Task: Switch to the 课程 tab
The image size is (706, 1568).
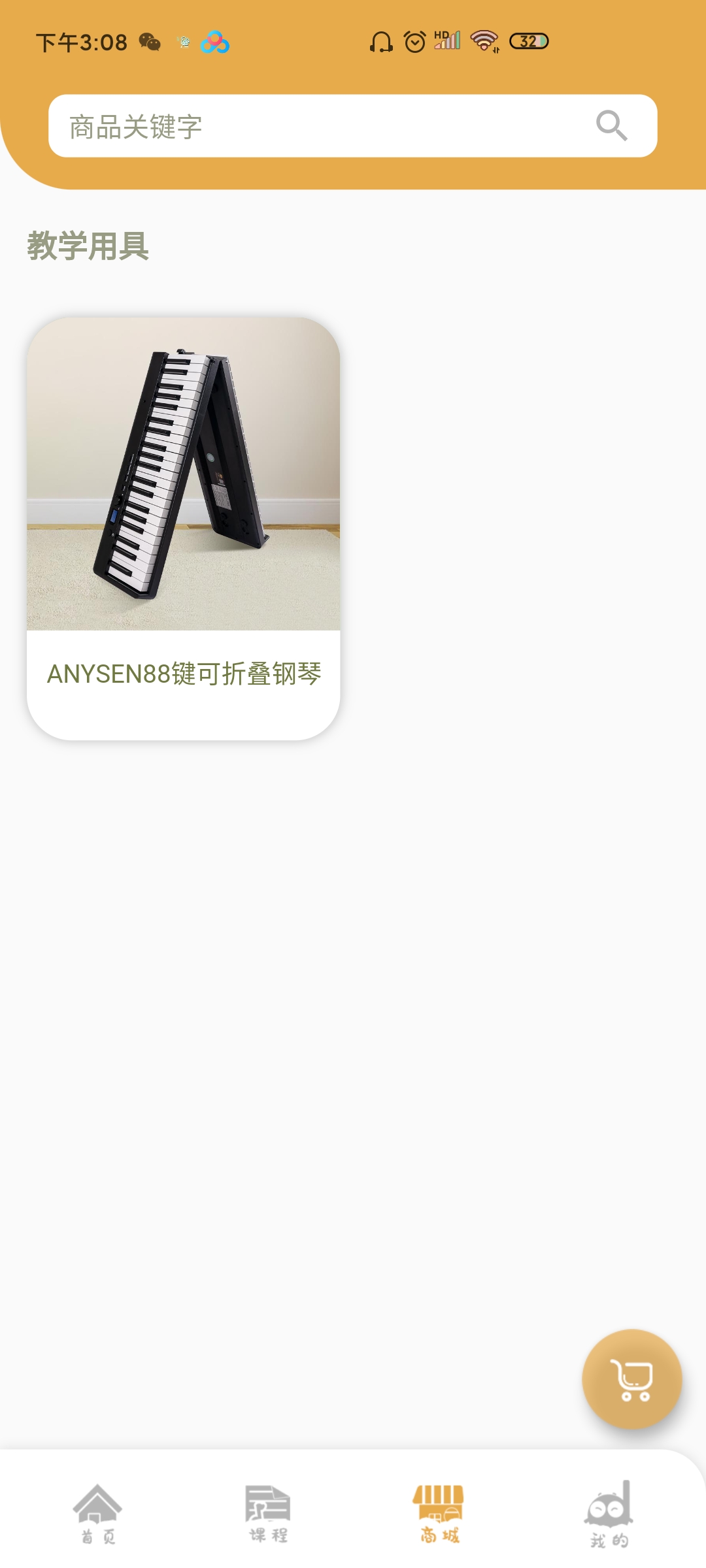Action: tap(268, 1513)
